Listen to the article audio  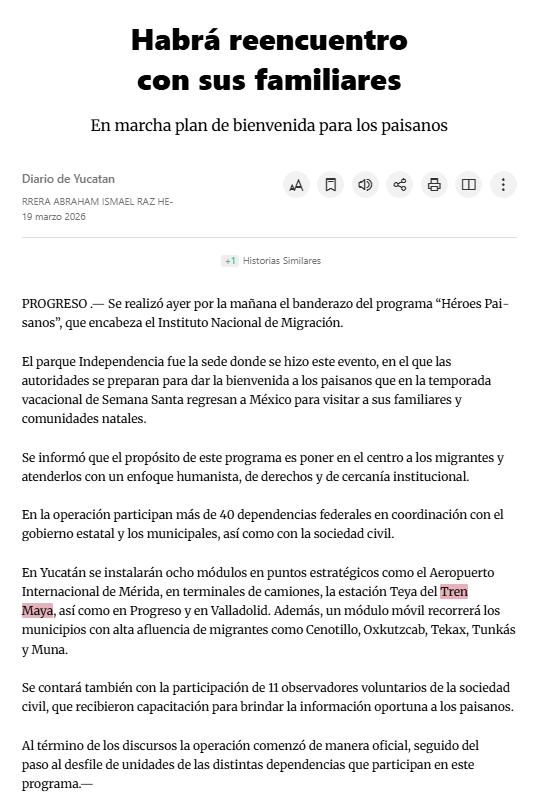pos(365,185)
